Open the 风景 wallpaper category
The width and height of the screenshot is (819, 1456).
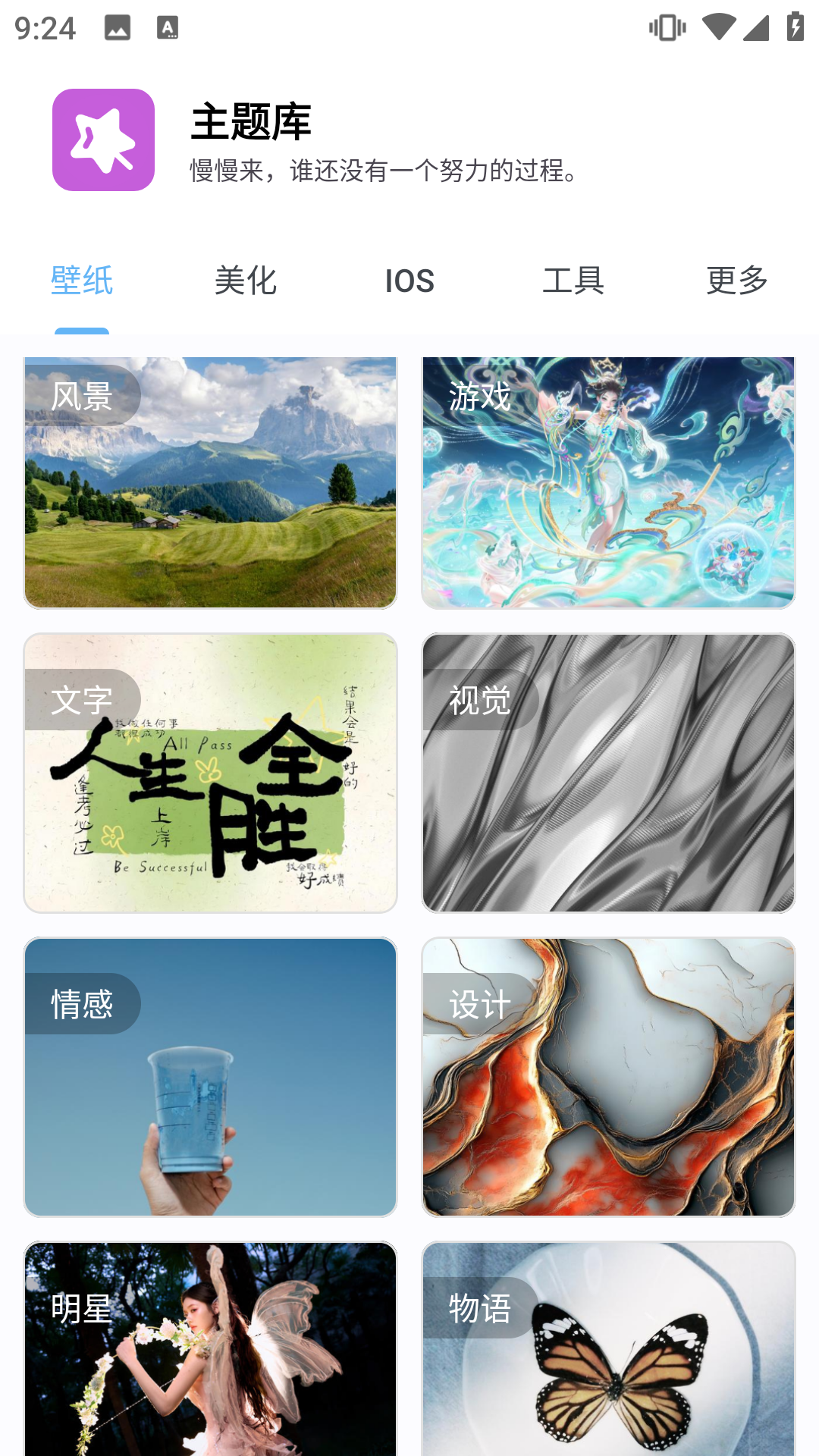[x=211, y=482]
